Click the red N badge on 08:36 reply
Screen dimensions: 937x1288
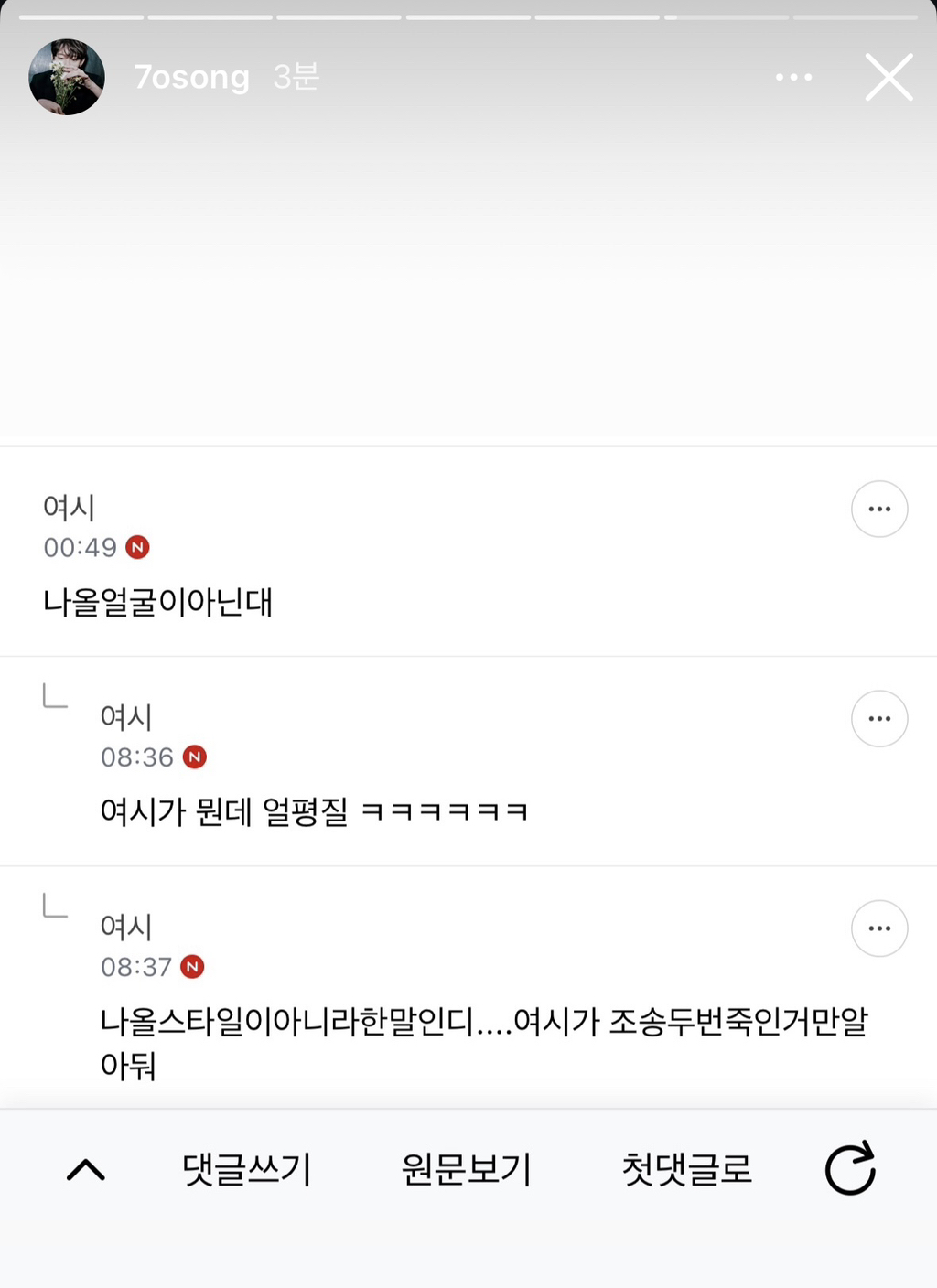click(x=195, y=757)
